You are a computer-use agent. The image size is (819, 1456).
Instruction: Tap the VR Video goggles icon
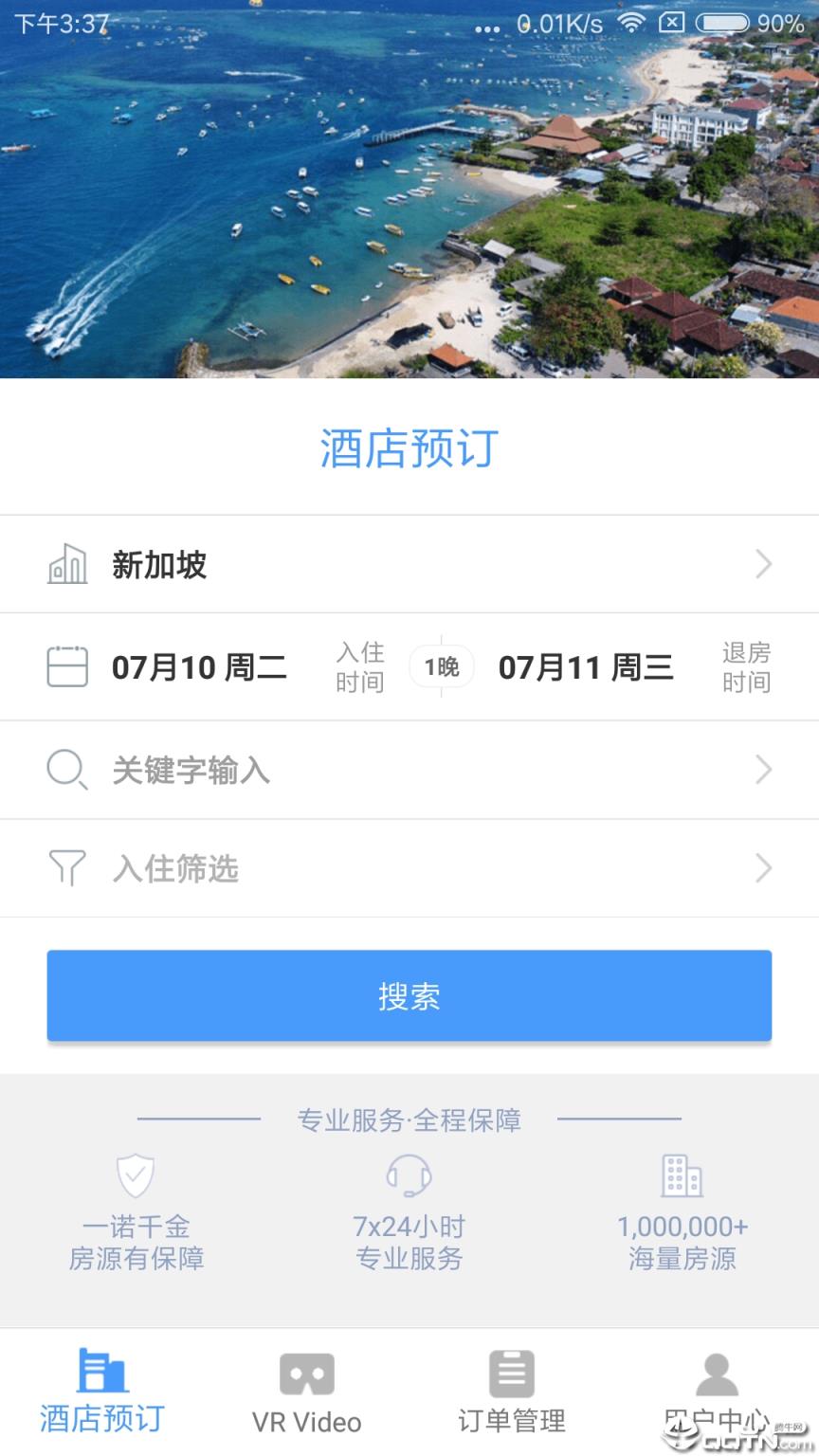pos(305,1373)
